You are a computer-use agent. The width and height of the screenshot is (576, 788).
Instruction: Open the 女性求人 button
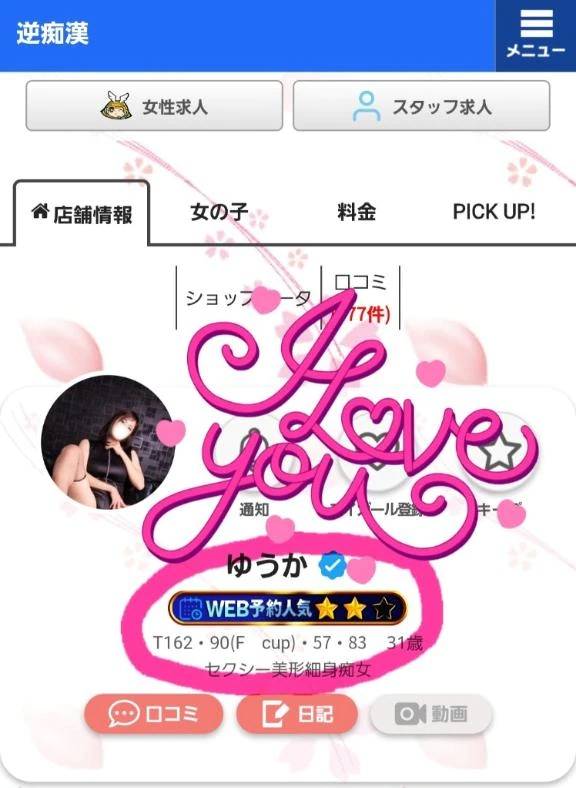[154, 106]
